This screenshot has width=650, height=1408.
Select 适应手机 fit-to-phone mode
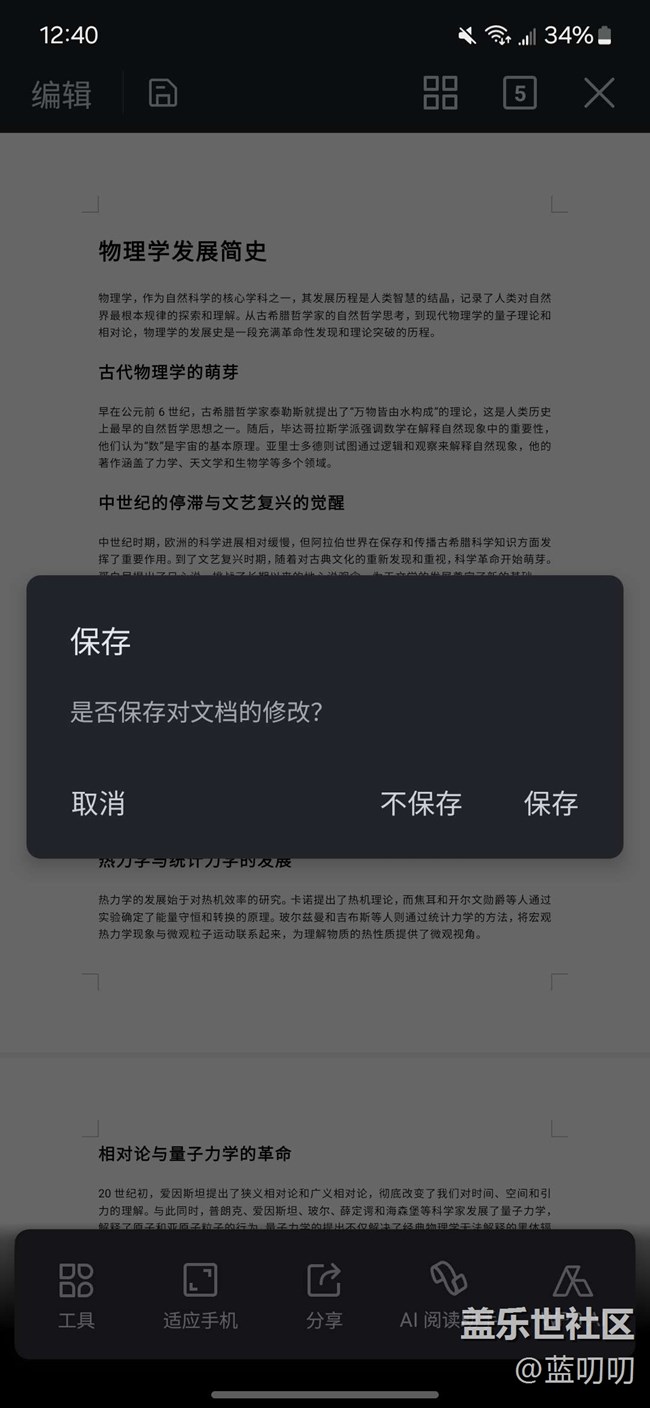(200, 1295)
